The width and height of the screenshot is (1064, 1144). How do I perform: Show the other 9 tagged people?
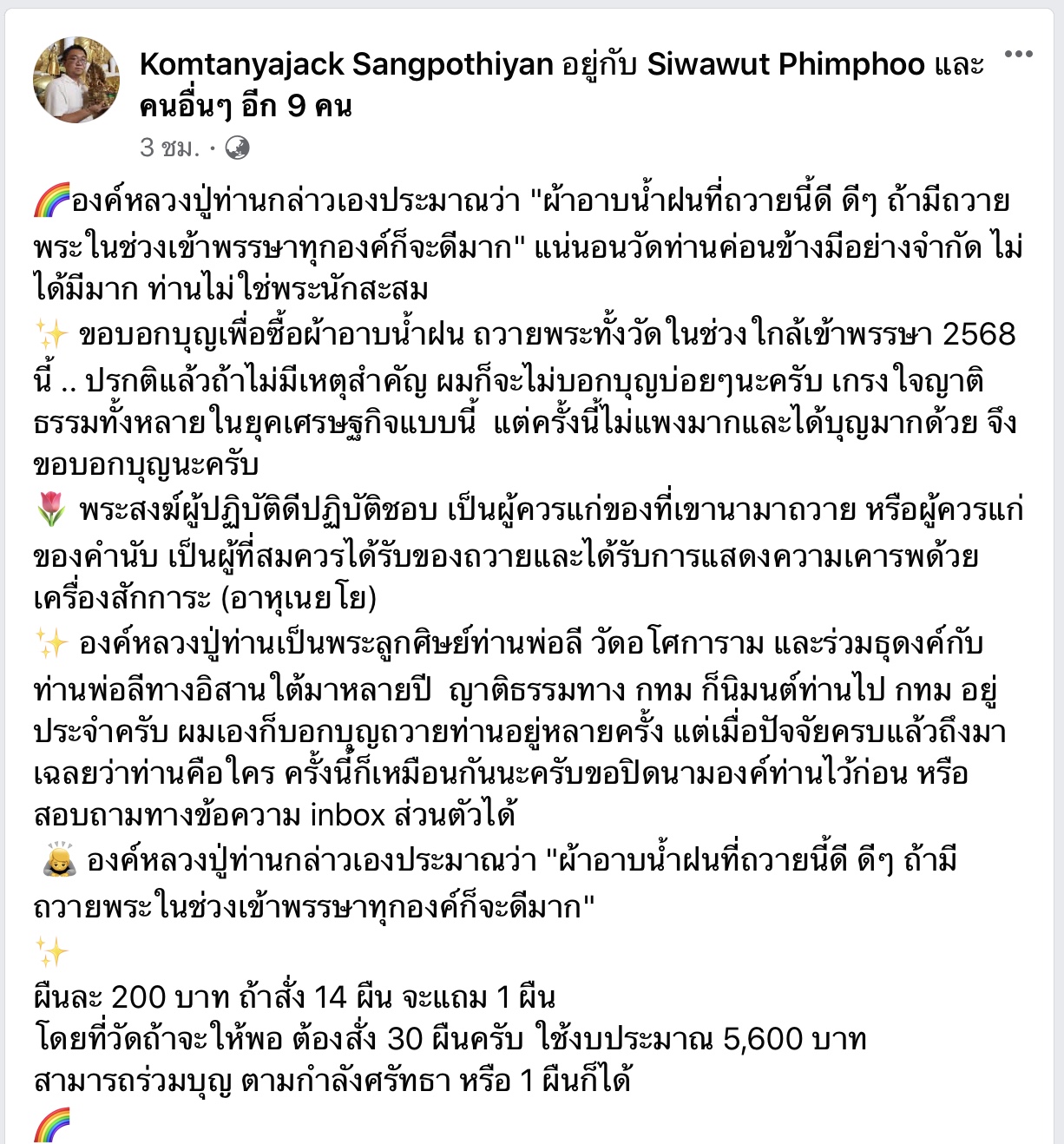coord(246,106)
